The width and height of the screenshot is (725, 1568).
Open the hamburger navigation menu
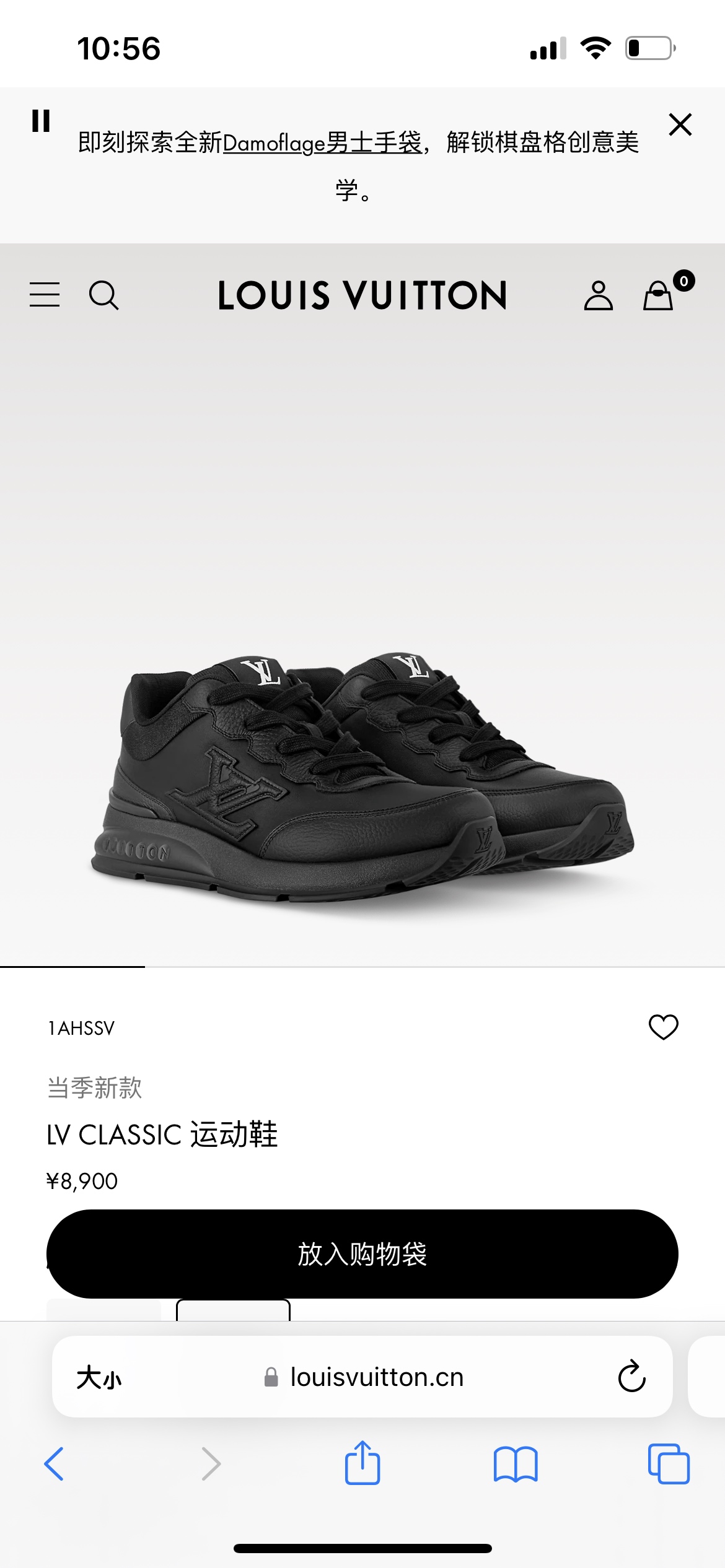coord(45,295)
